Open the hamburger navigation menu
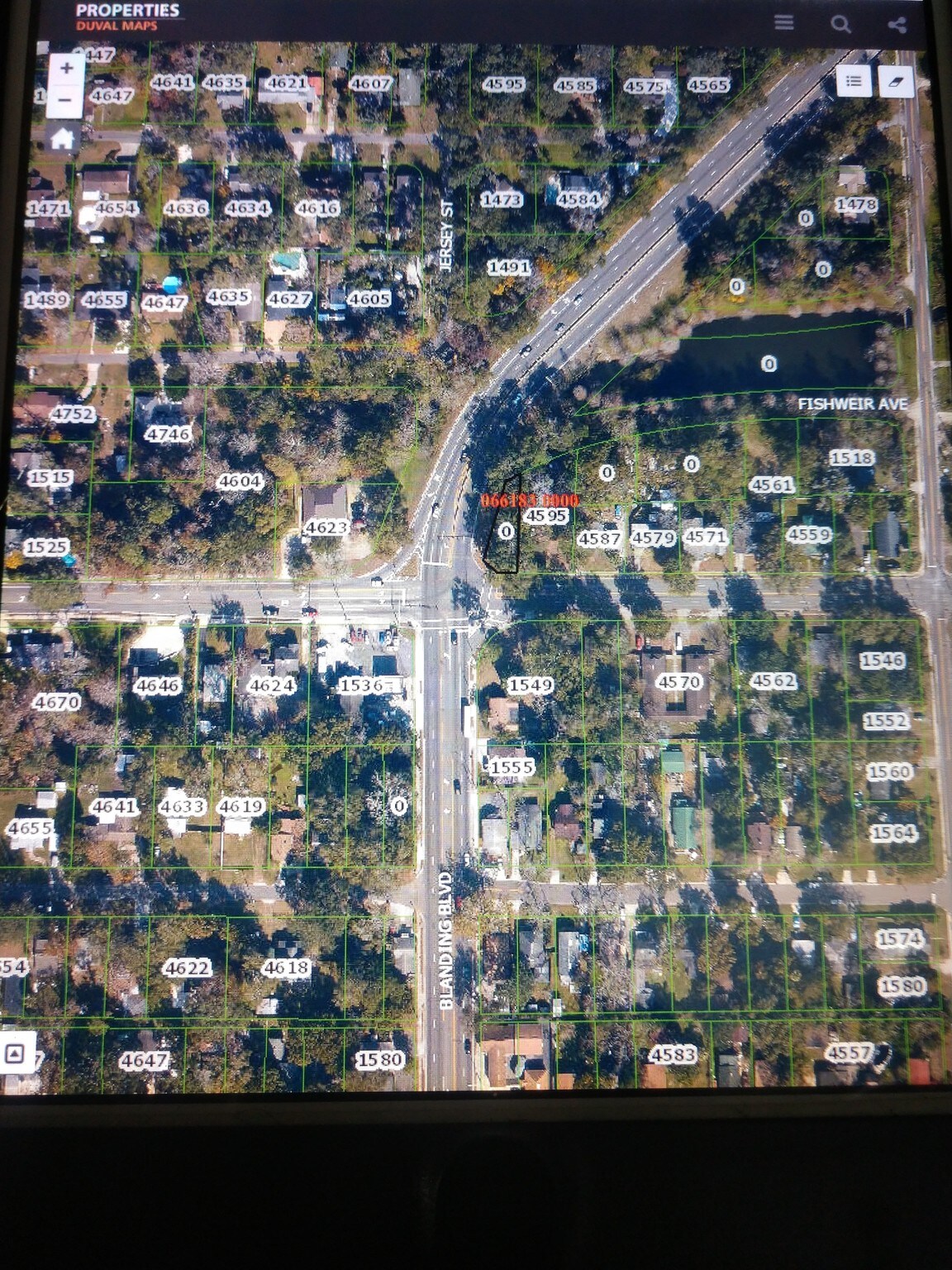Screen dimensions: 952x1270 coord(783,24)
